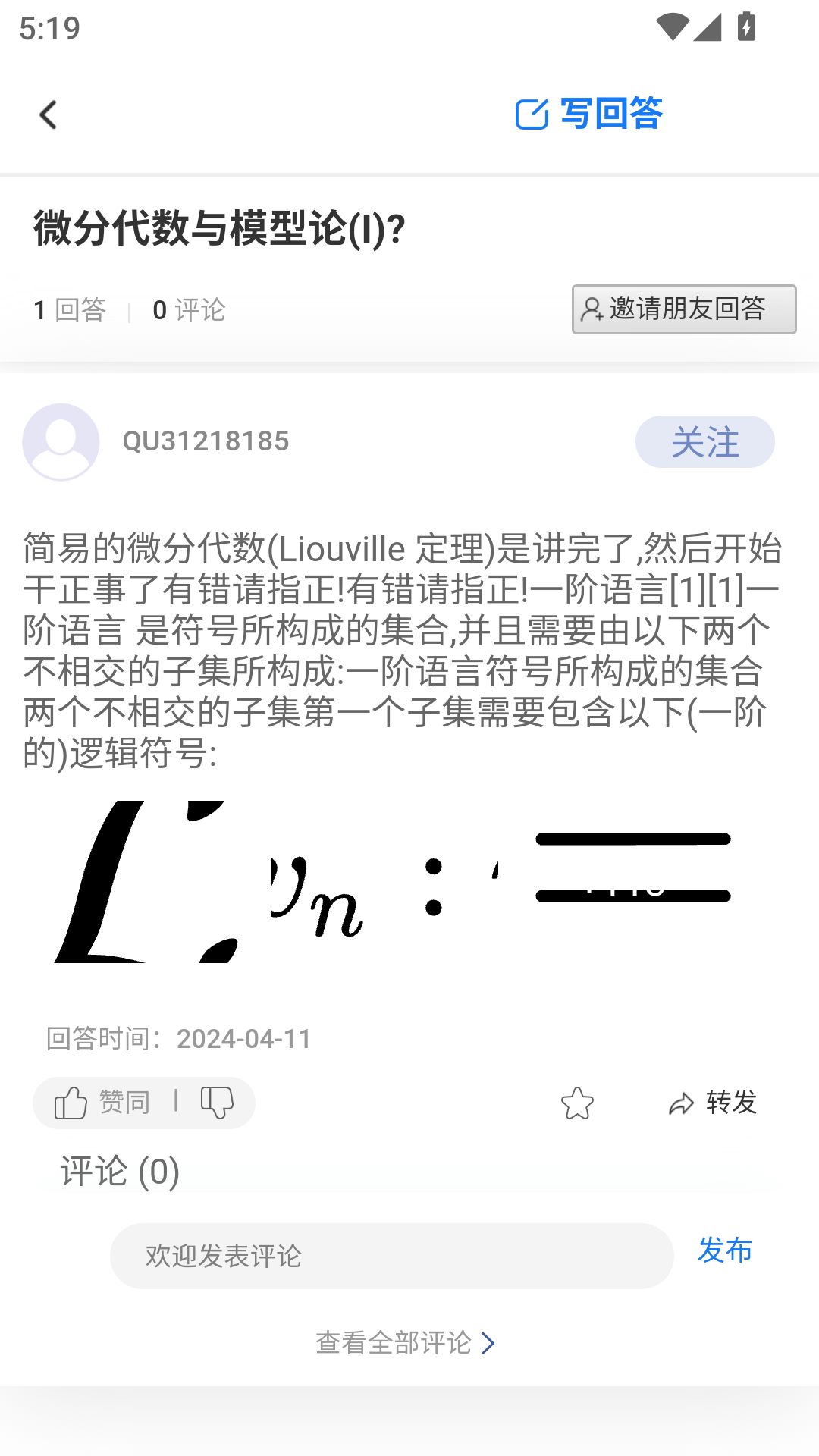819x1456 pixels.
Task: Open QU31218185's profile avatar
Action: [61, 441]
